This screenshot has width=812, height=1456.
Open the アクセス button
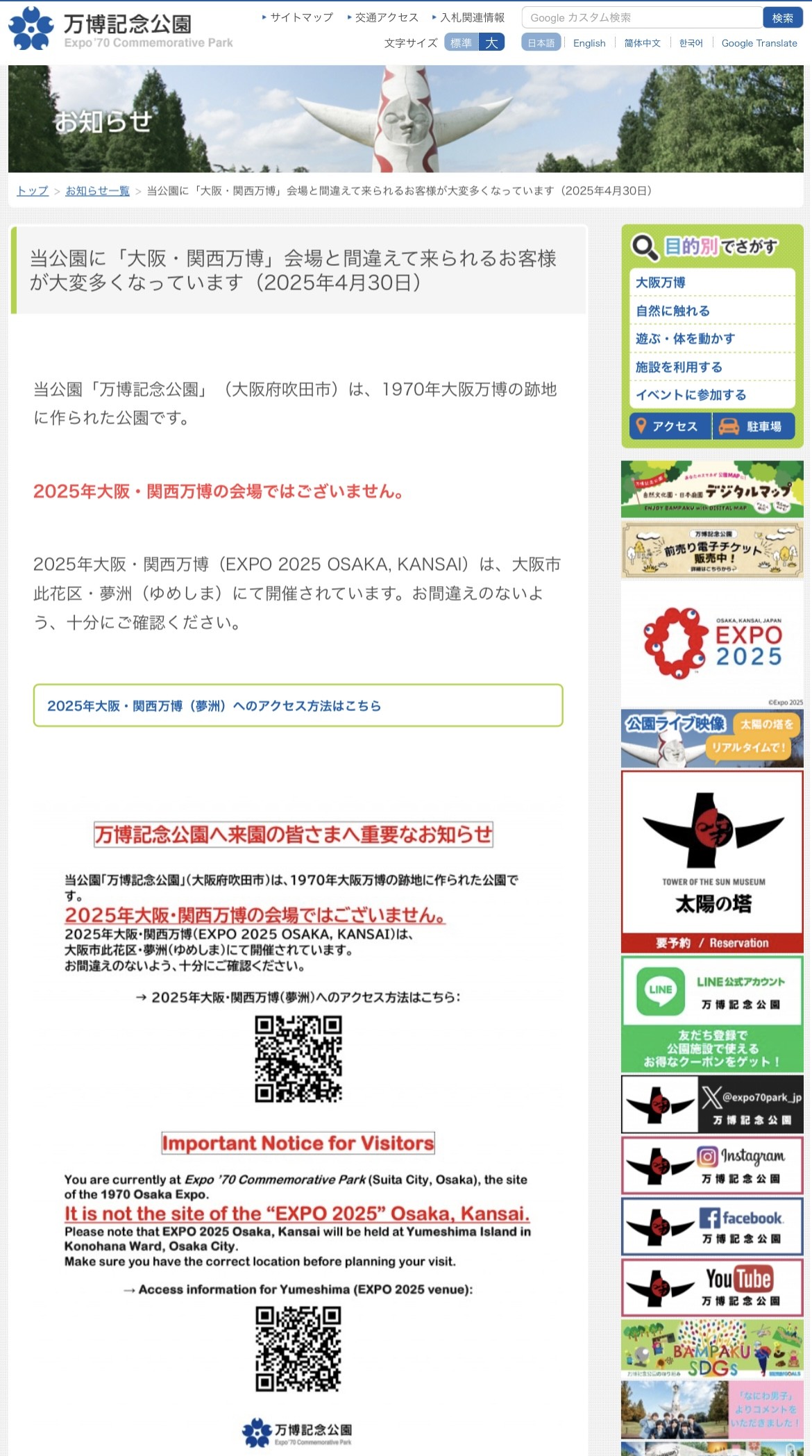click(670, 426)
